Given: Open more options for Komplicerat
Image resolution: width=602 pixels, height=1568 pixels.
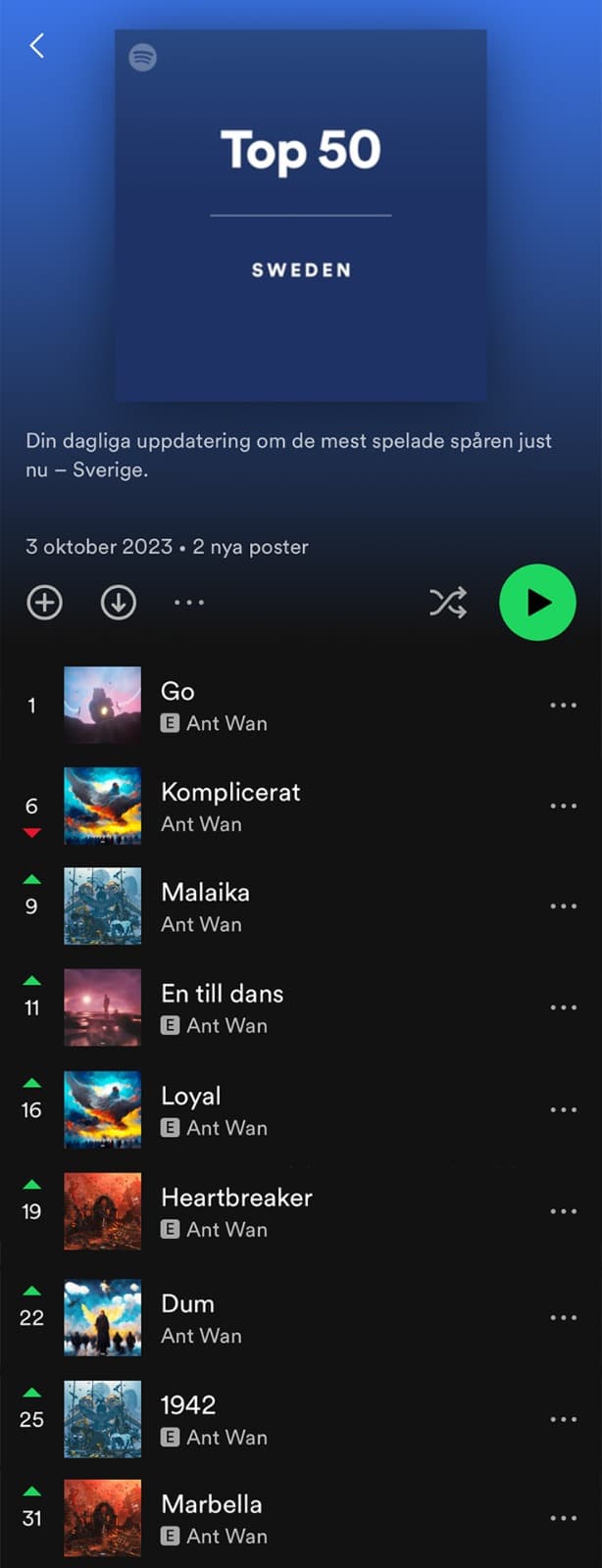Looking at the screenshot, I should click(563, 807).
